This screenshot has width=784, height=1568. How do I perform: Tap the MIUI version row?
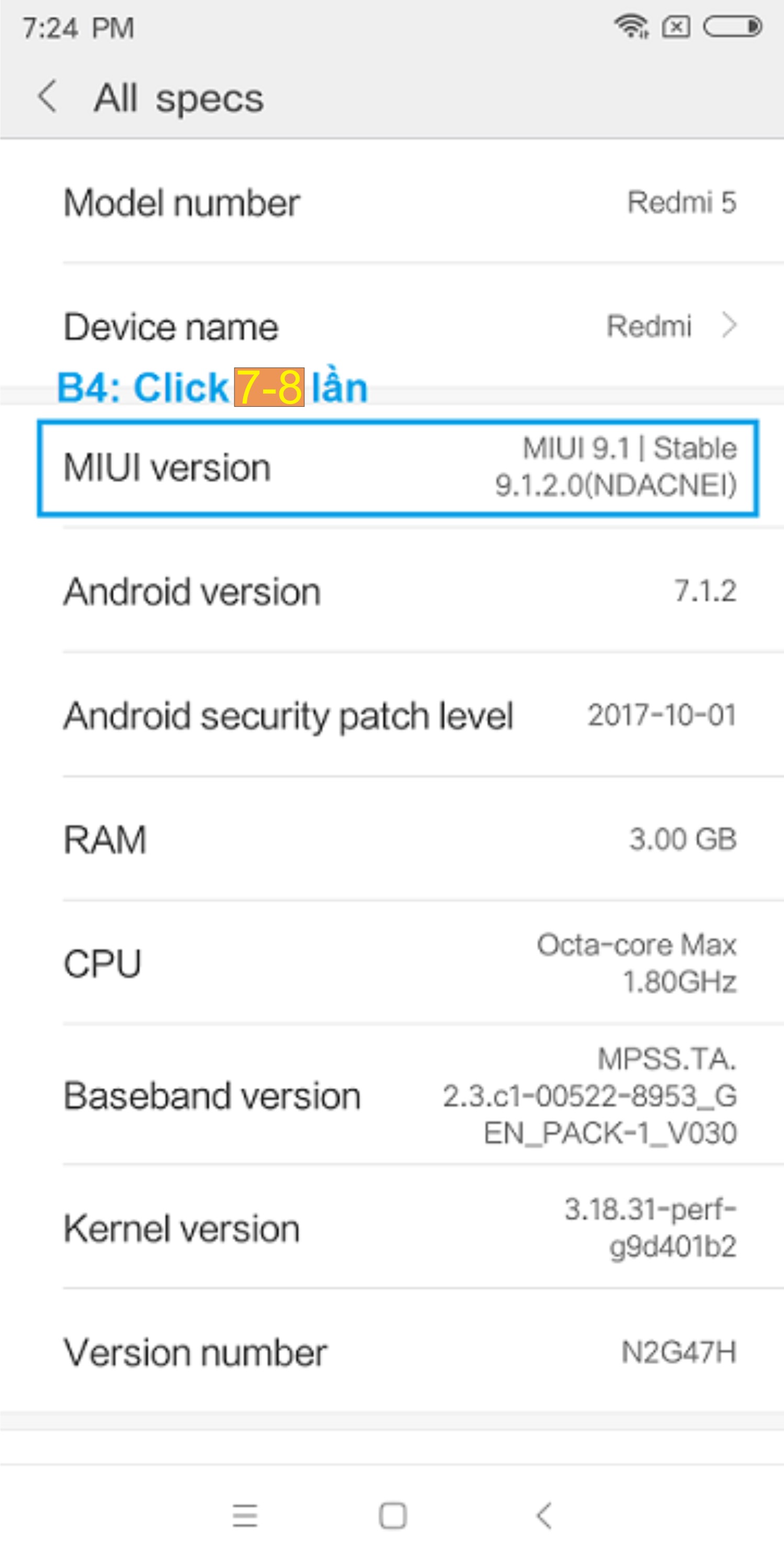pos(397,468)
